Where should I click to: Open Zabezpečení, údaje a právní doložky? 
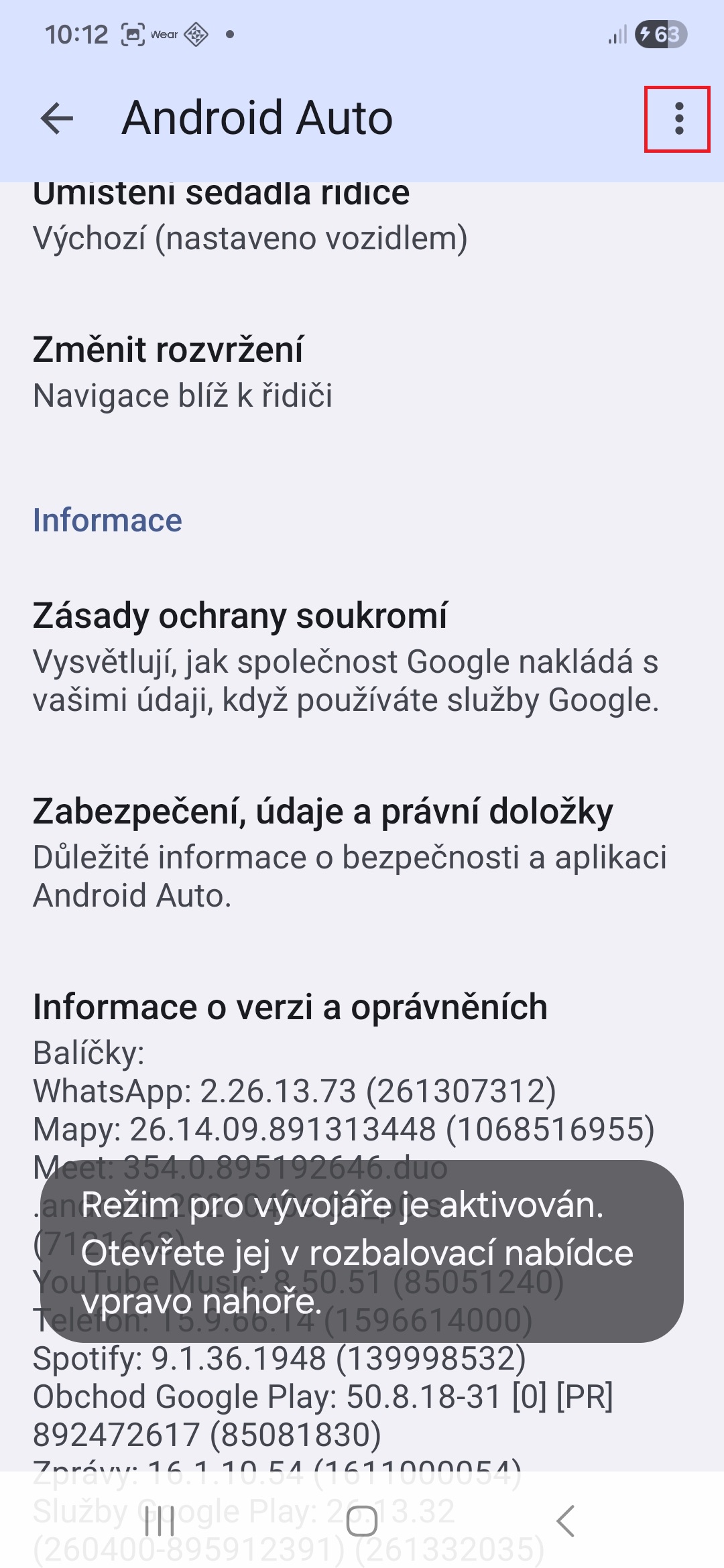tap(349, 852)
